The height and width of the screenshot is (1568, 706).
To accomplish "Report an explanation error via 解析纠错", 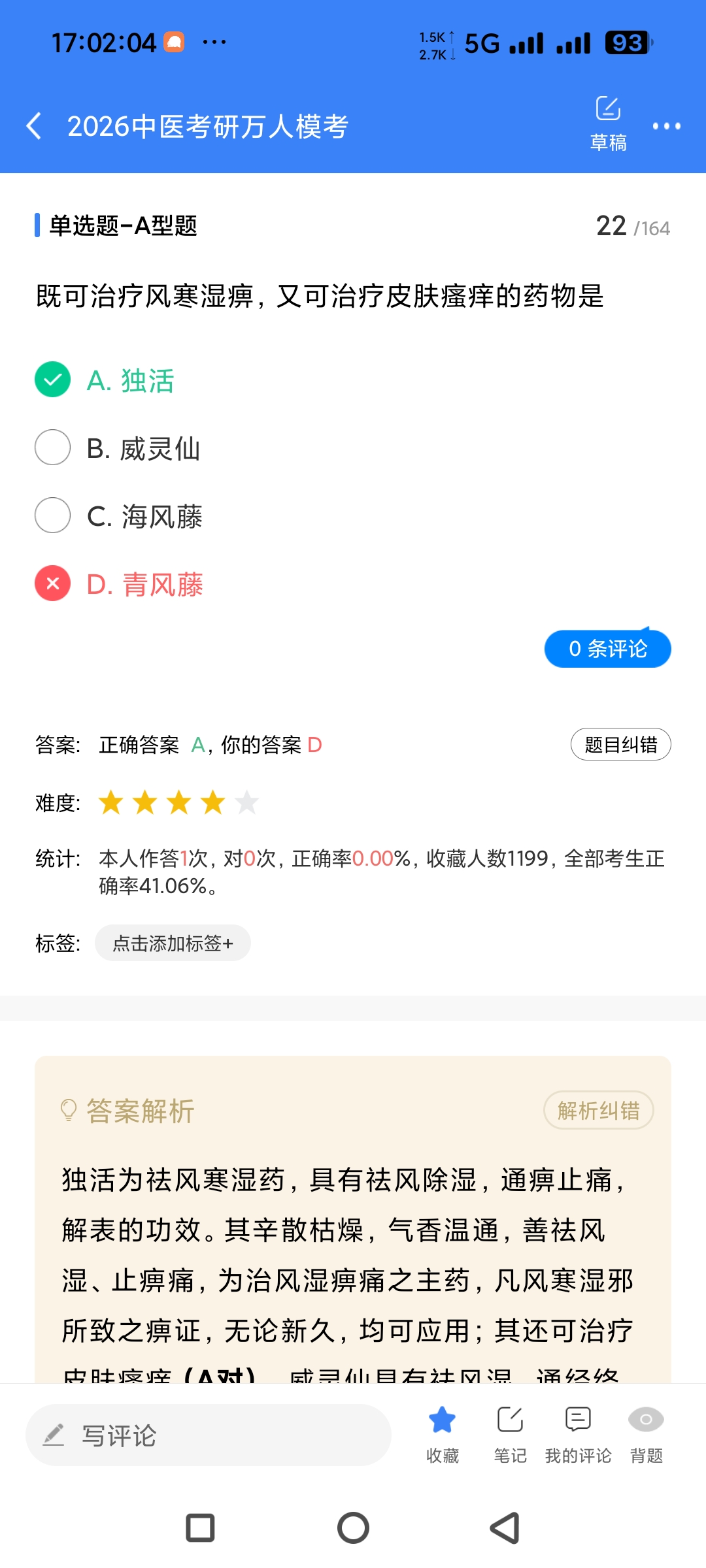I will [598, 1110].
